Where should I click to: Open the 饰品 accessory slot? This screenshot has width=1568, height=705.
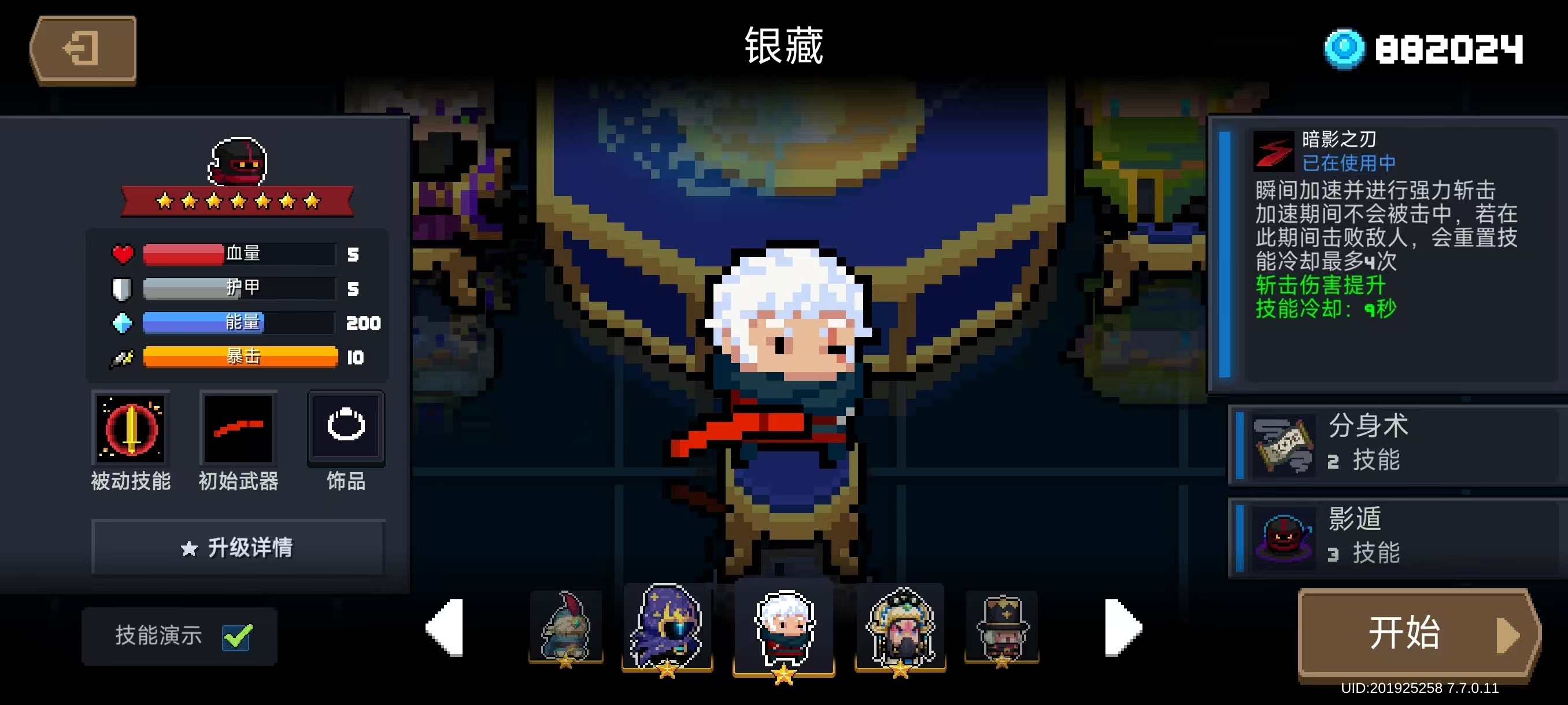coord(346,428)
